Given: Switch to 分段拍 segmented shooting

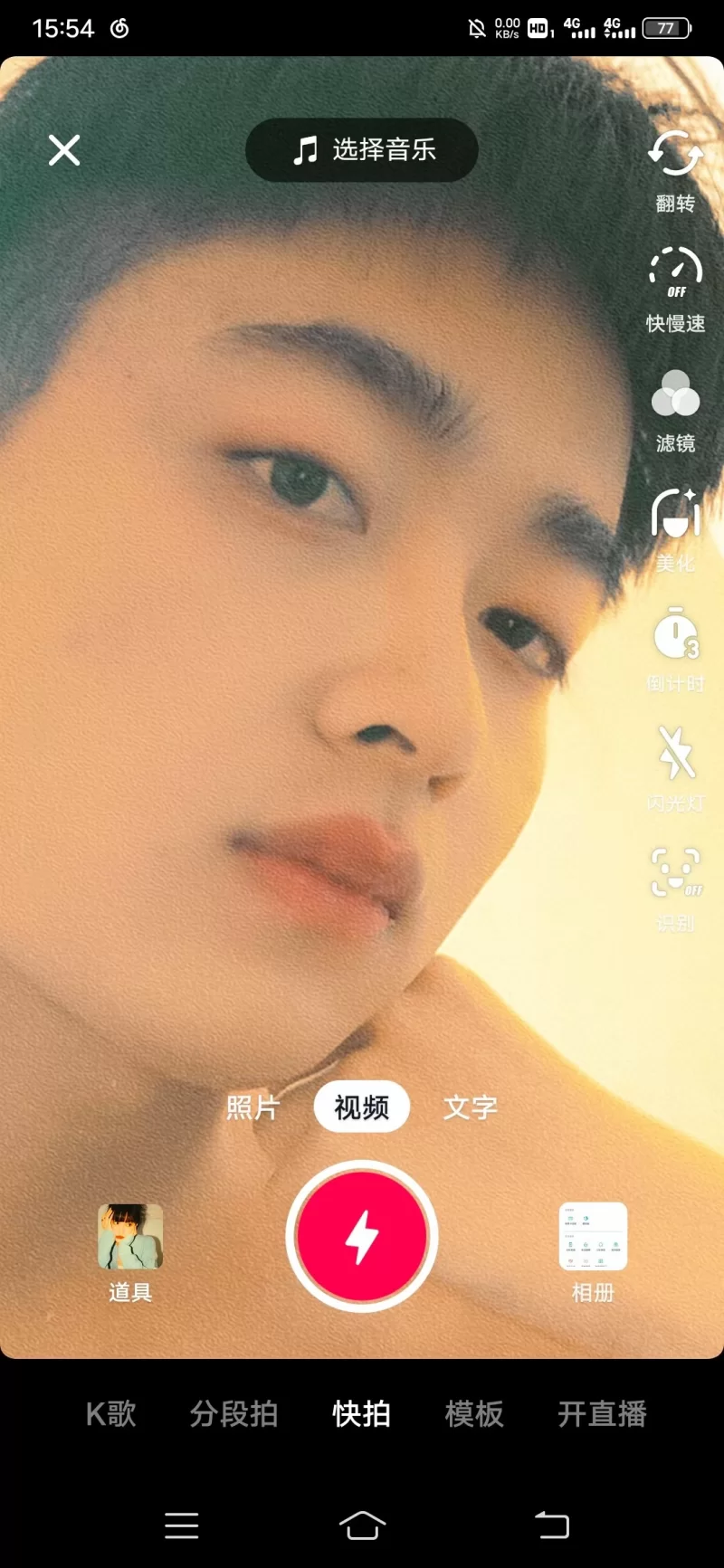Looking at the screenshot, I should [233, 1413].
